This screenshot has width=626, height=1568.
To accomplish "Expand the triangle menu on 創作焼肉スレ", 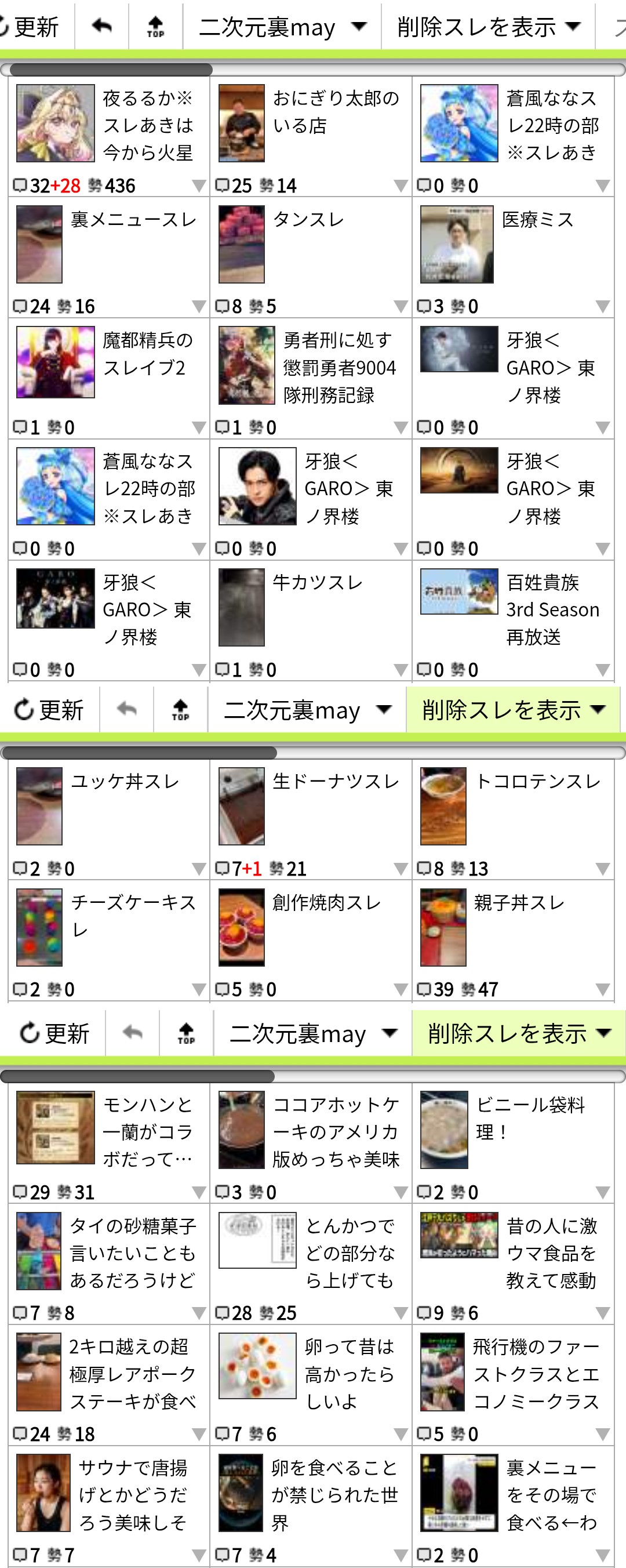I will tap(401, 990).
